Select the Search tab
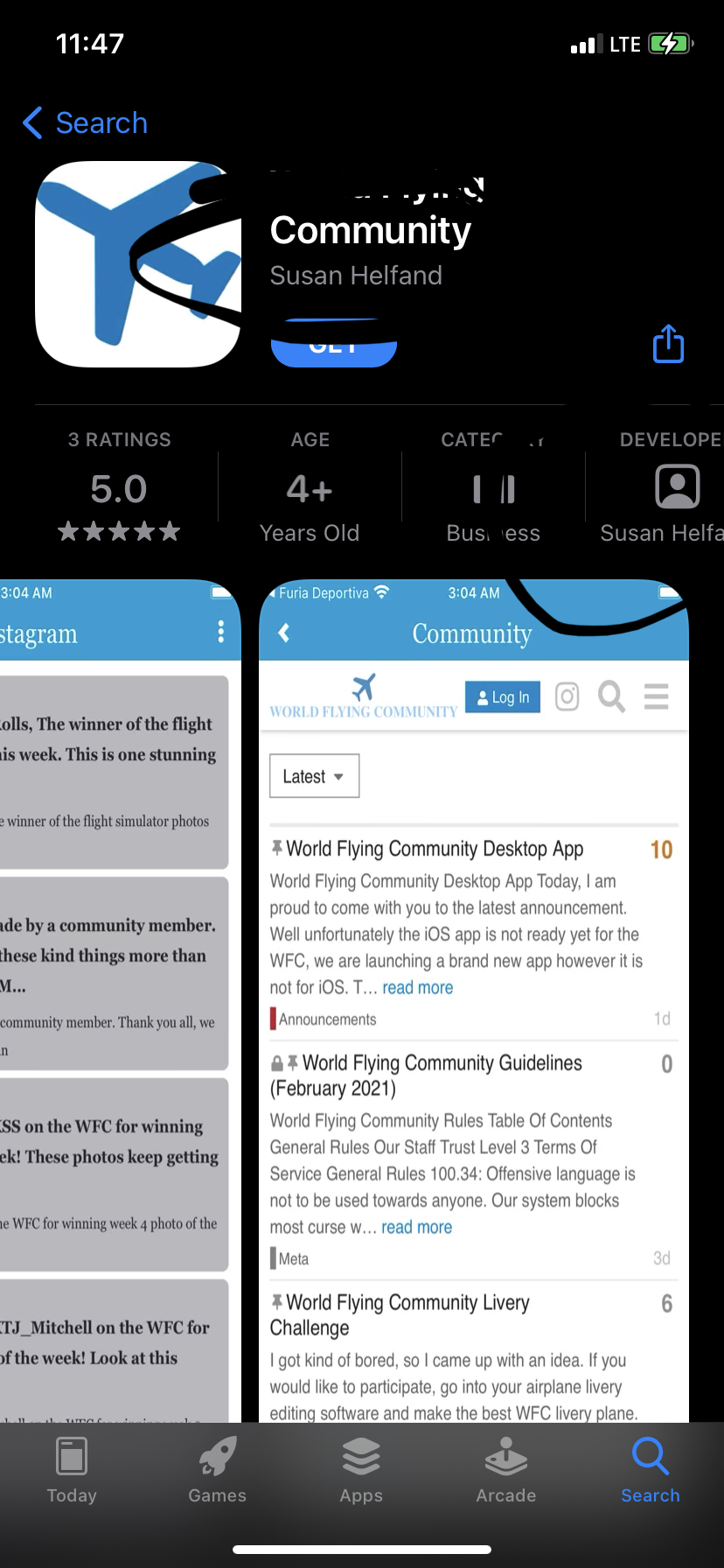724x1568 pixels. (x=651, y=1470)
